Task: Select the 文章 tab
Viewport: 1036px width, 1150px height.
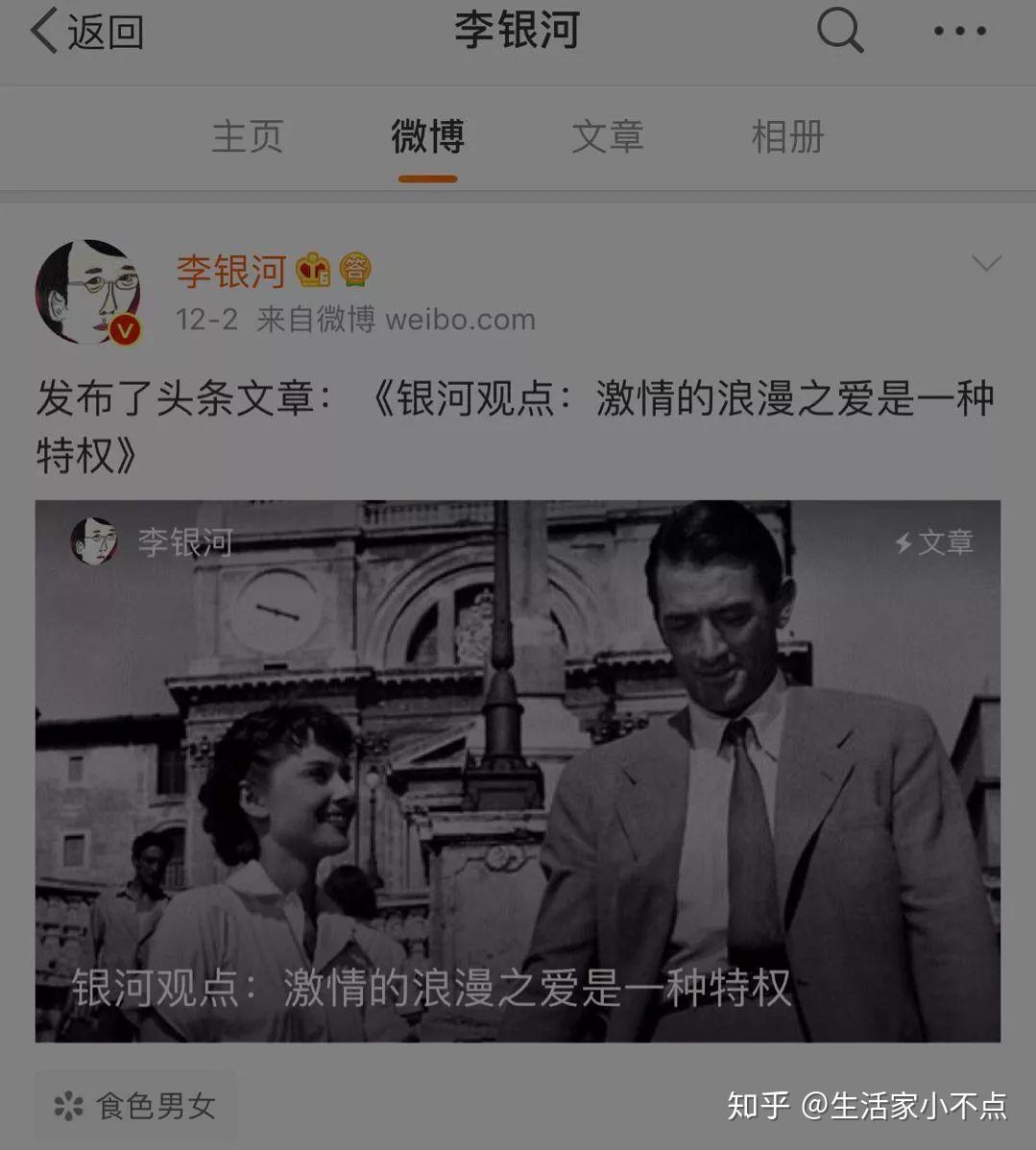Action: click(x=607, y=137)
